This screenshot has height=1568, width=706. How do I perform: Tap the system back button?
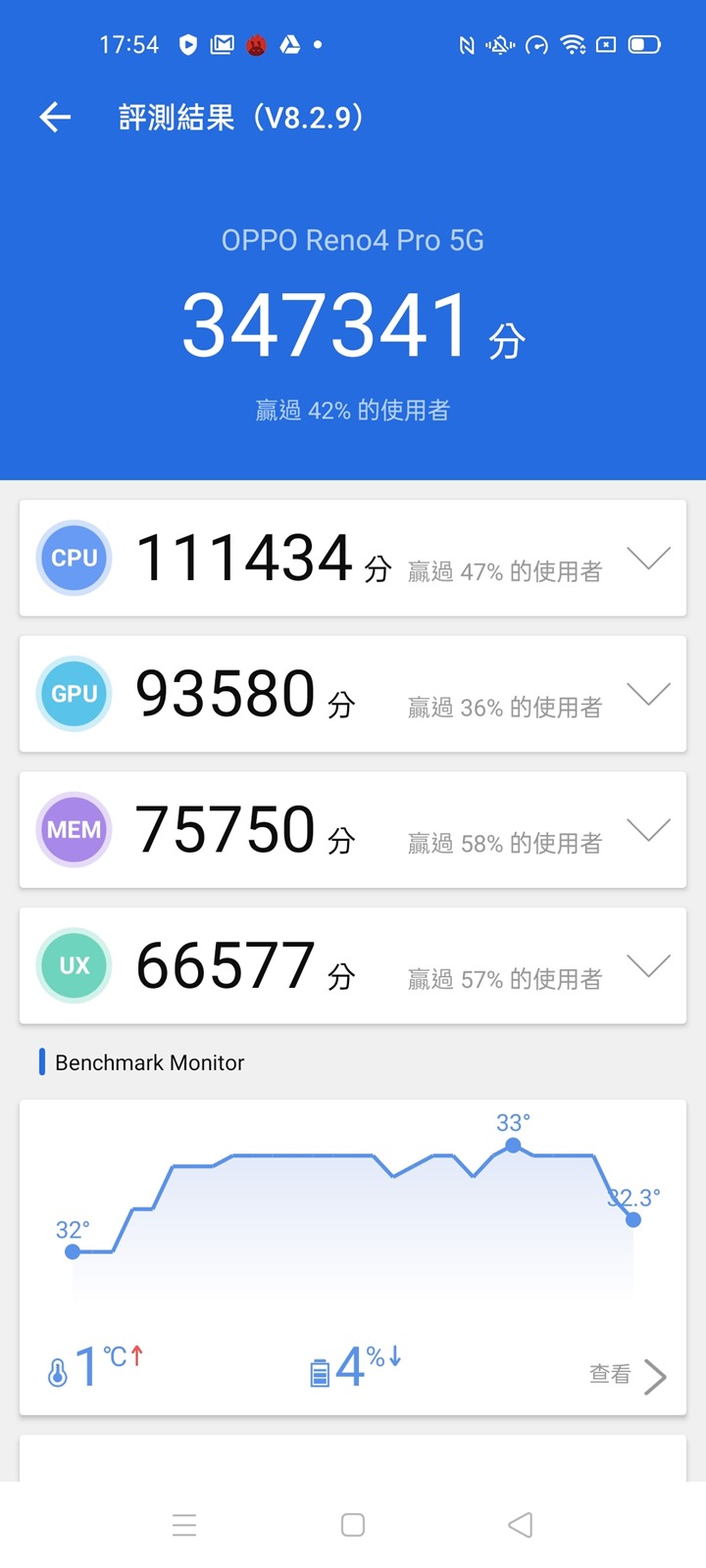[521, 1525]
